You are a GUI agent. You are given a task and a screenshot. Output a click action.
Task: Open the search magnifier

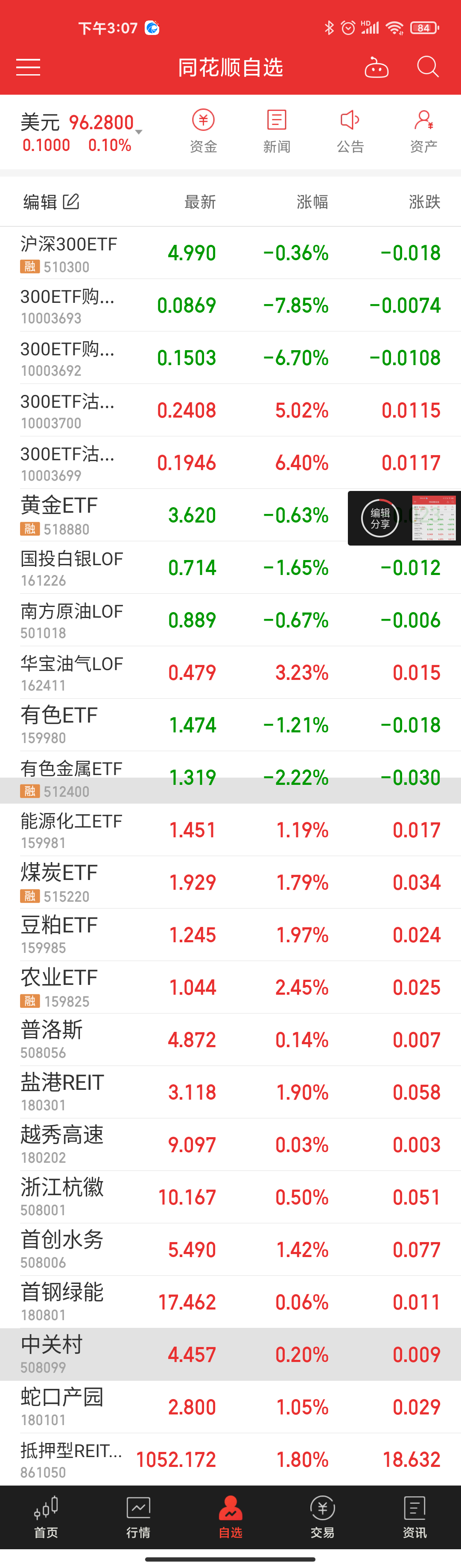[428, 67]
